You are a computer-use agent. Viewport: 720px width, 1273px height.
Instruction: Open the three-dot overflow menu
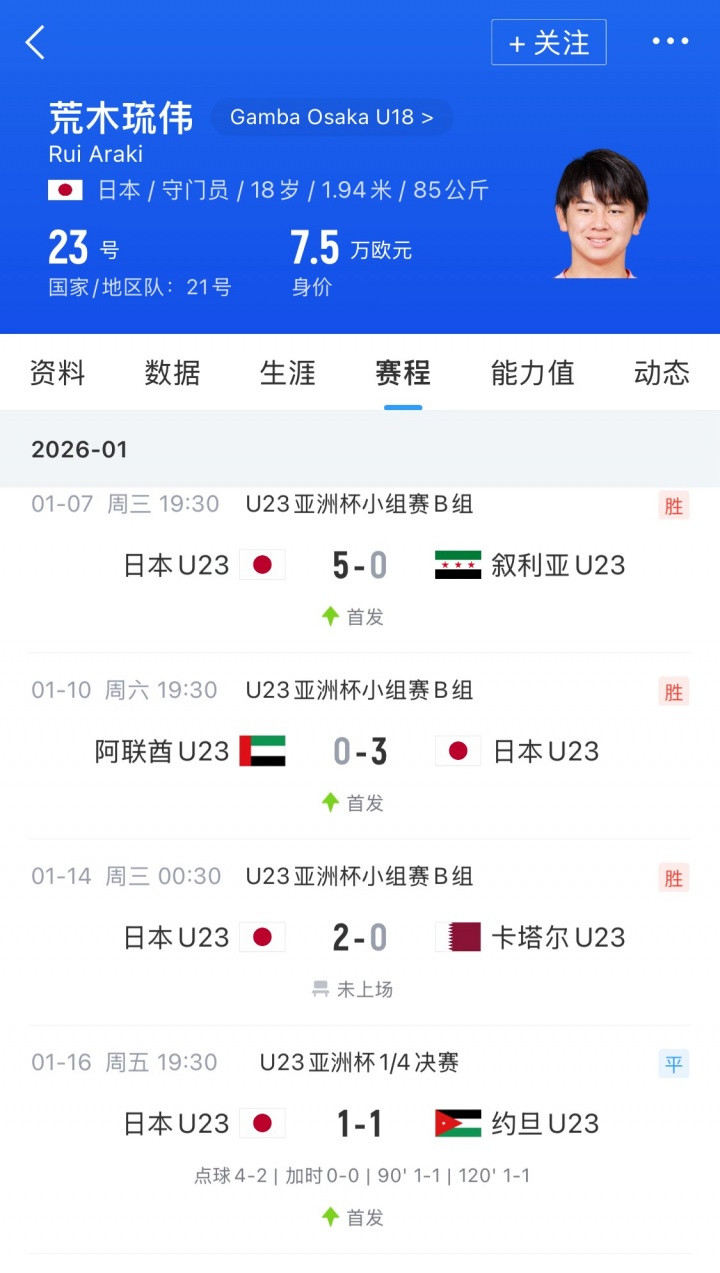click(x=670, y=42)
